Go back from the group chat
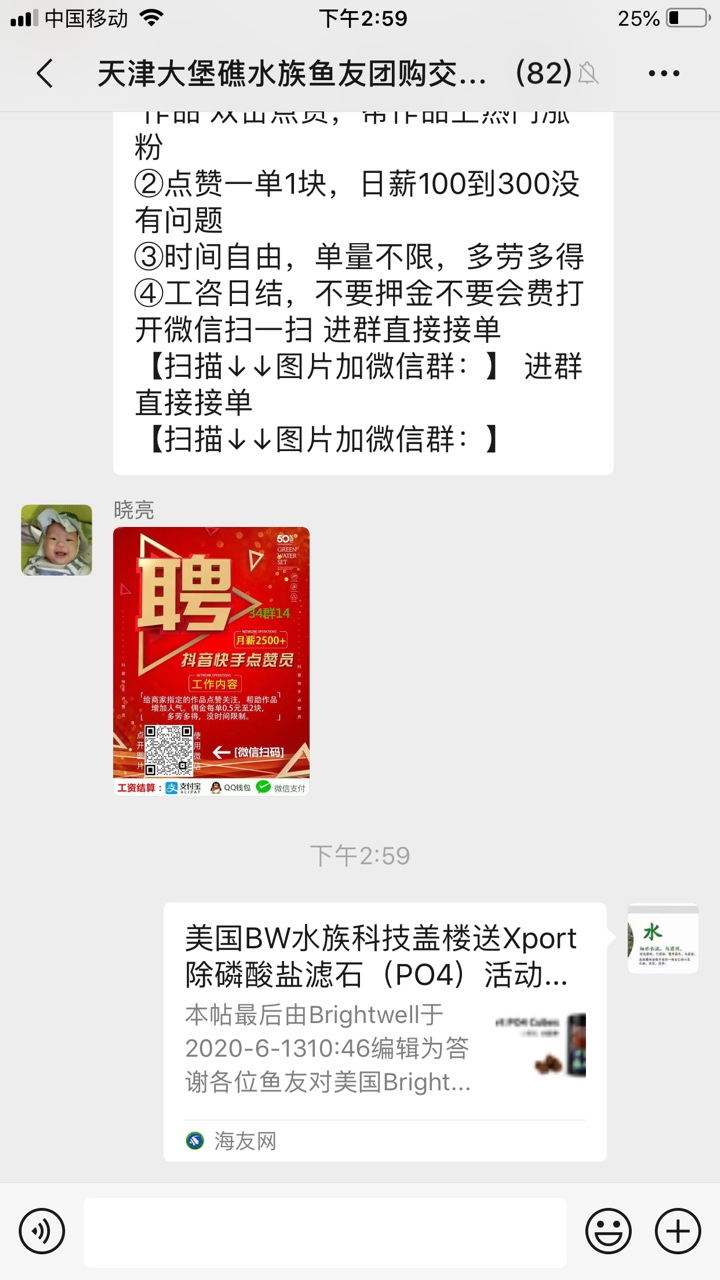Screen dimensions: 720x1280 (44, 73)
